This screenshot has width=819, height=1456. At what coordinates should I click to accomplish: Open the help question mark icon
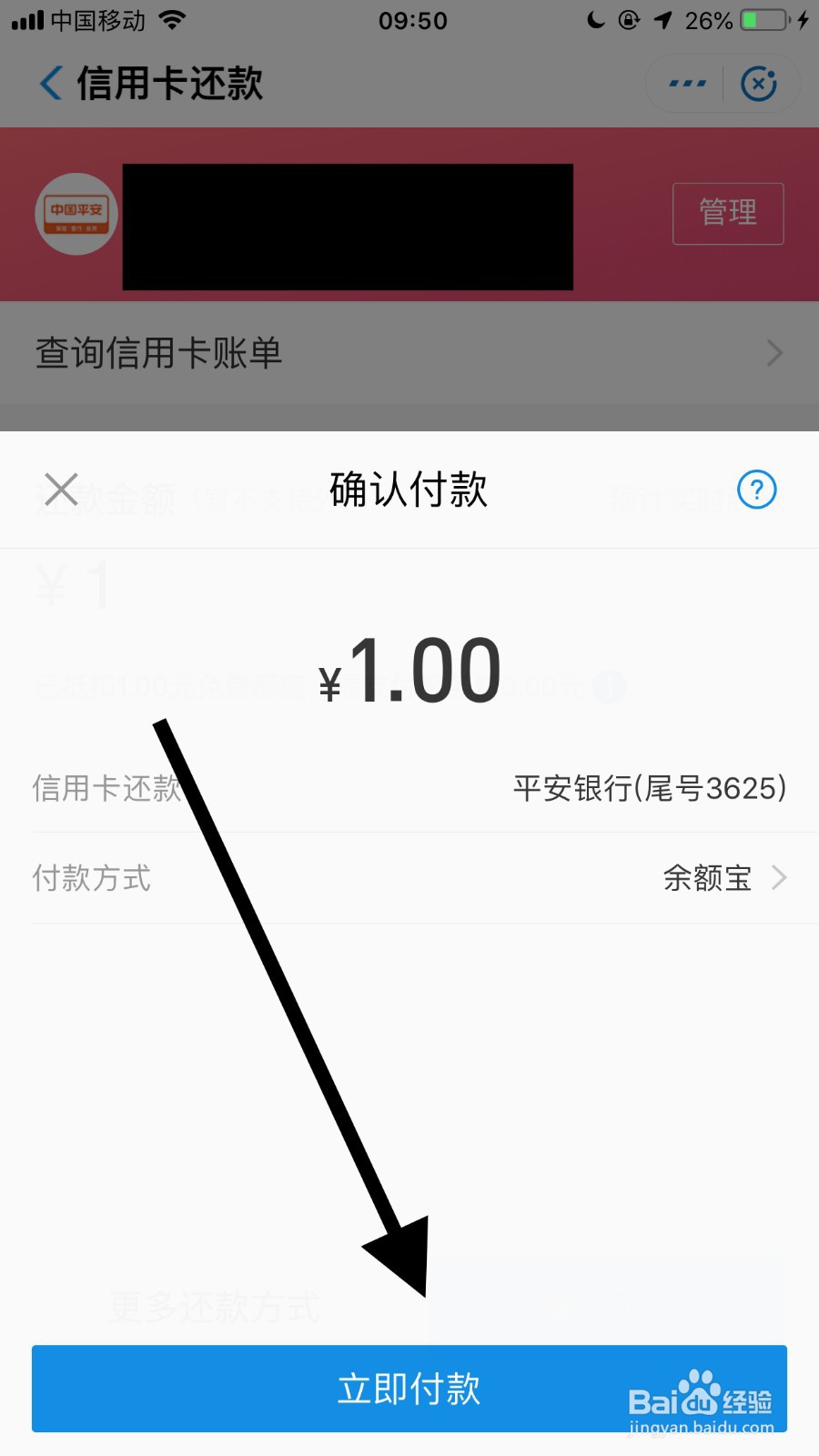[756, 490]
